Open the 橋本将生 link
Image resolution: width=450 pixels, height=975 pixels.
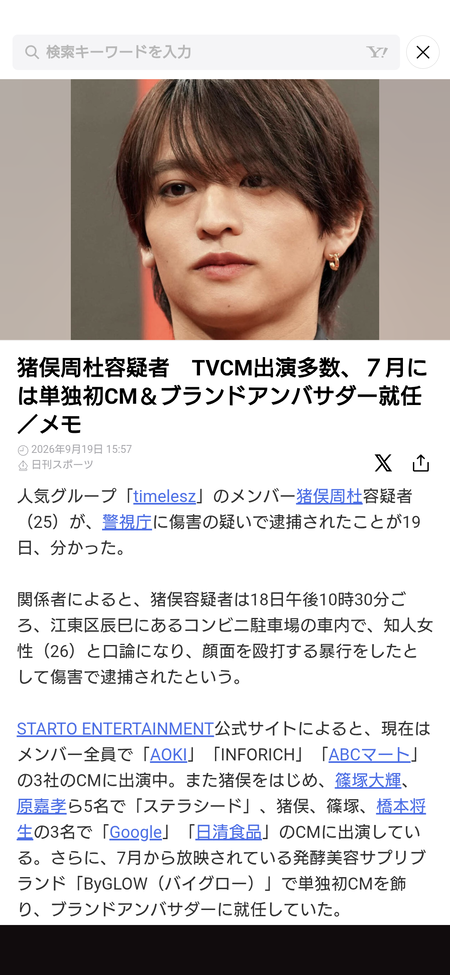(402, 806)
